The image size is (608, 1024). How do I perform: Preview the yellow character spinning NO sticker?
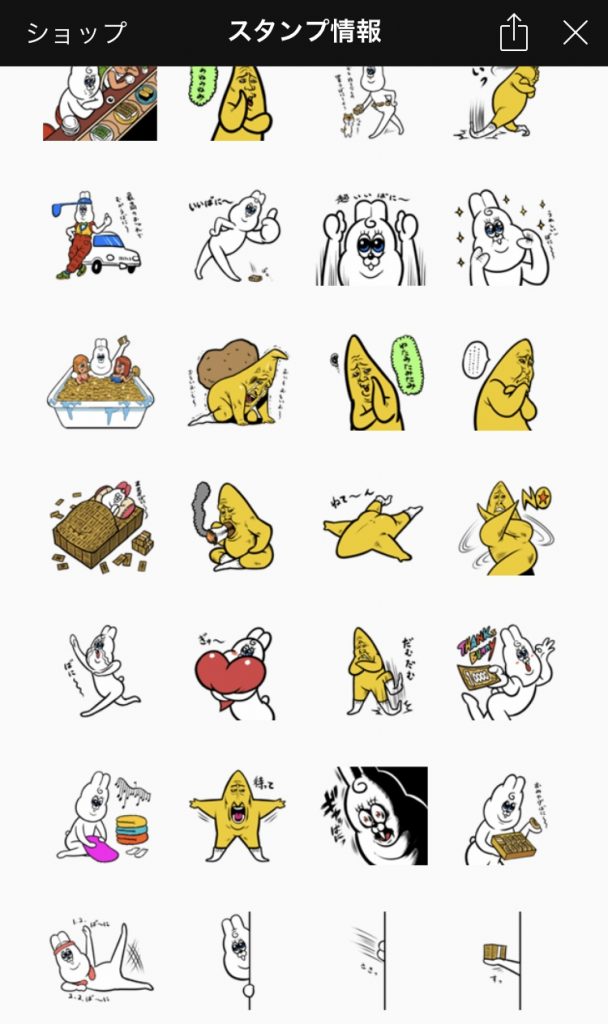(504, 527)
